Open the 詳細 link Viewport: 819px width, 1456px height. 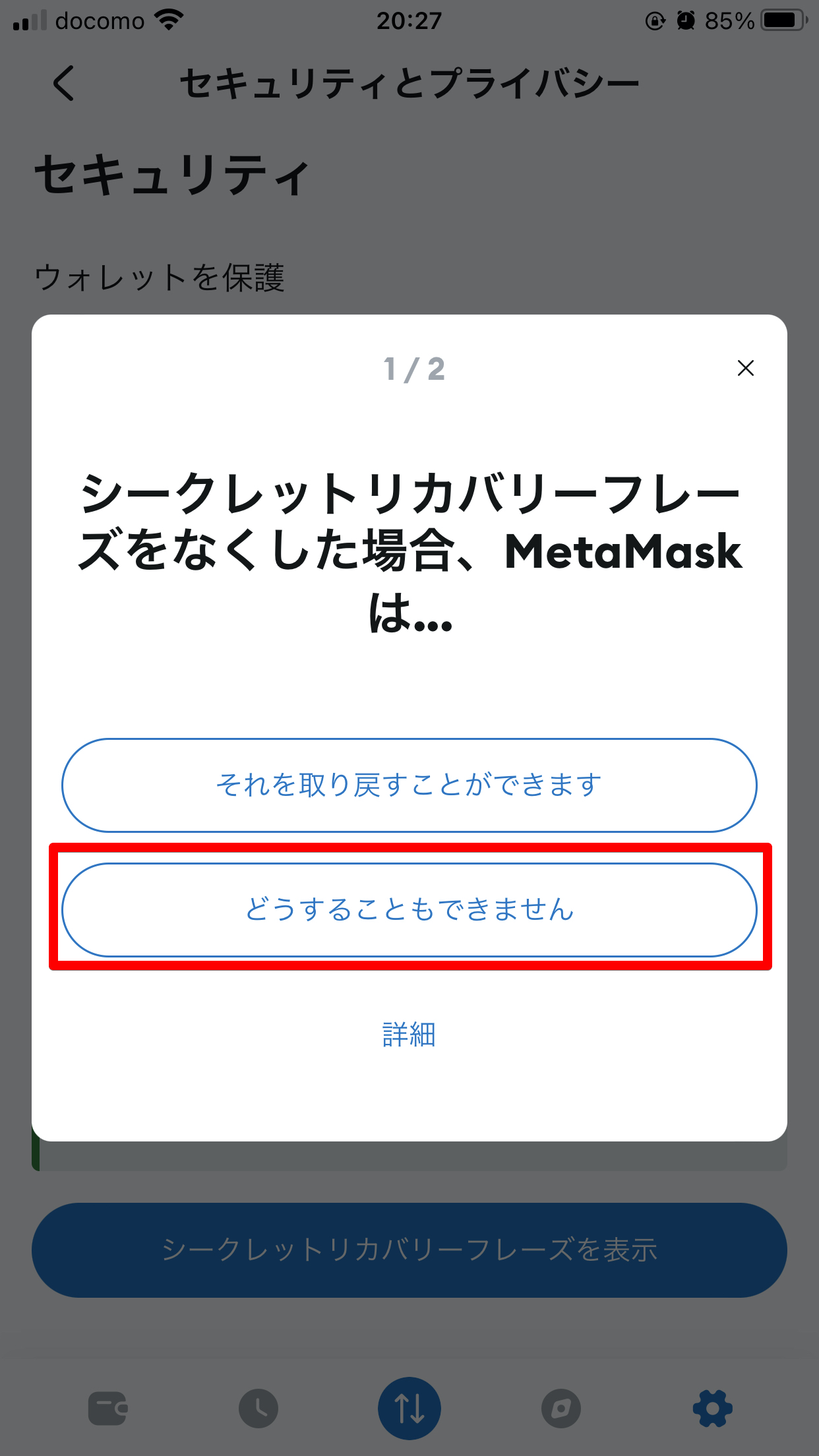pos(409,1035)
